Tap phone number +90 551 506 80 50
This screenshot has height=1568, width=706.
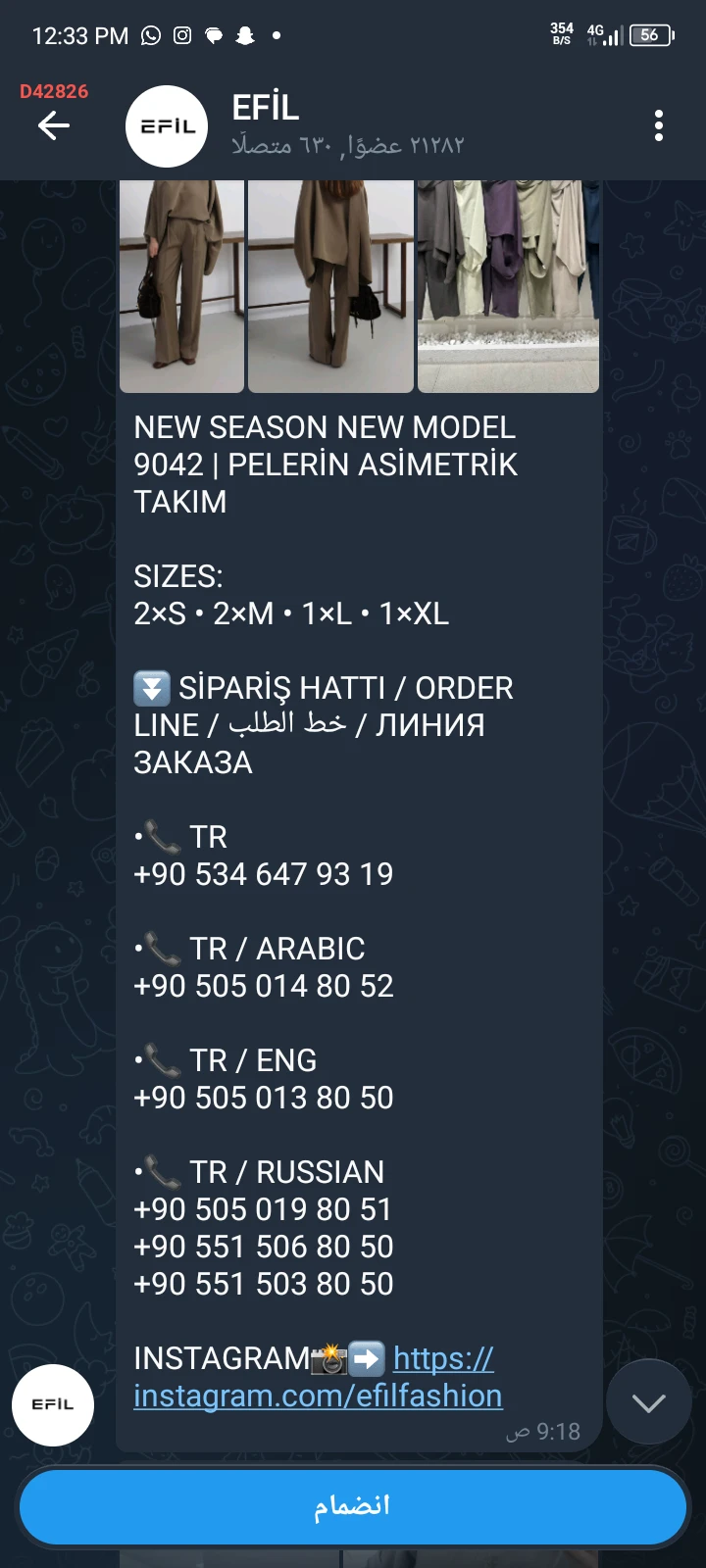[263, 1246]
